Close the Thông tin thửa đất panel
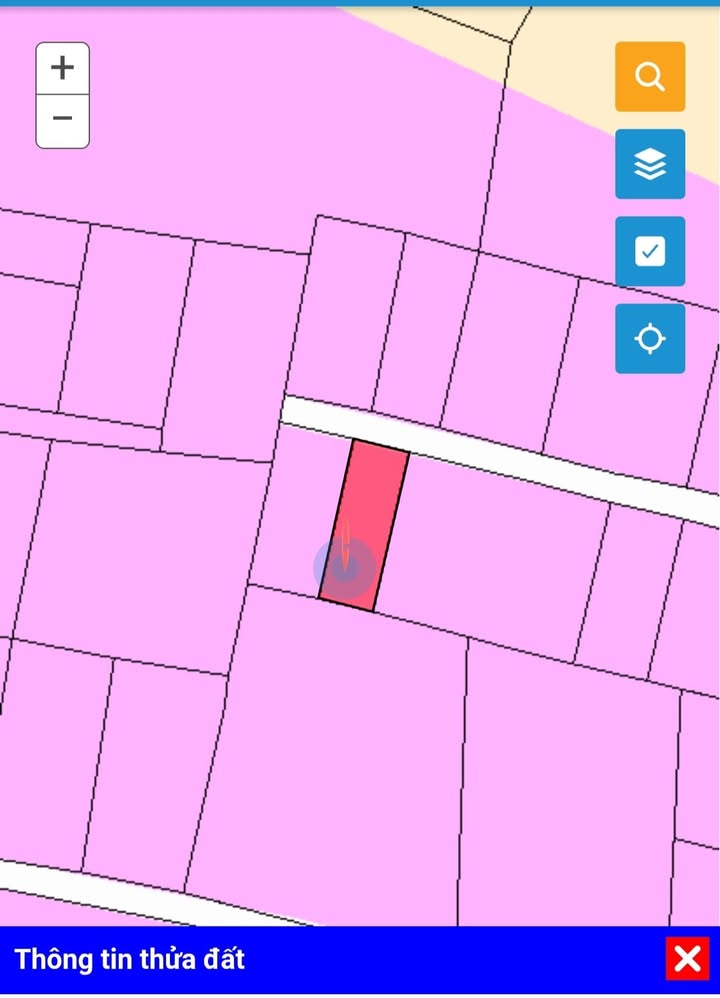 click(x=688, y=960)
